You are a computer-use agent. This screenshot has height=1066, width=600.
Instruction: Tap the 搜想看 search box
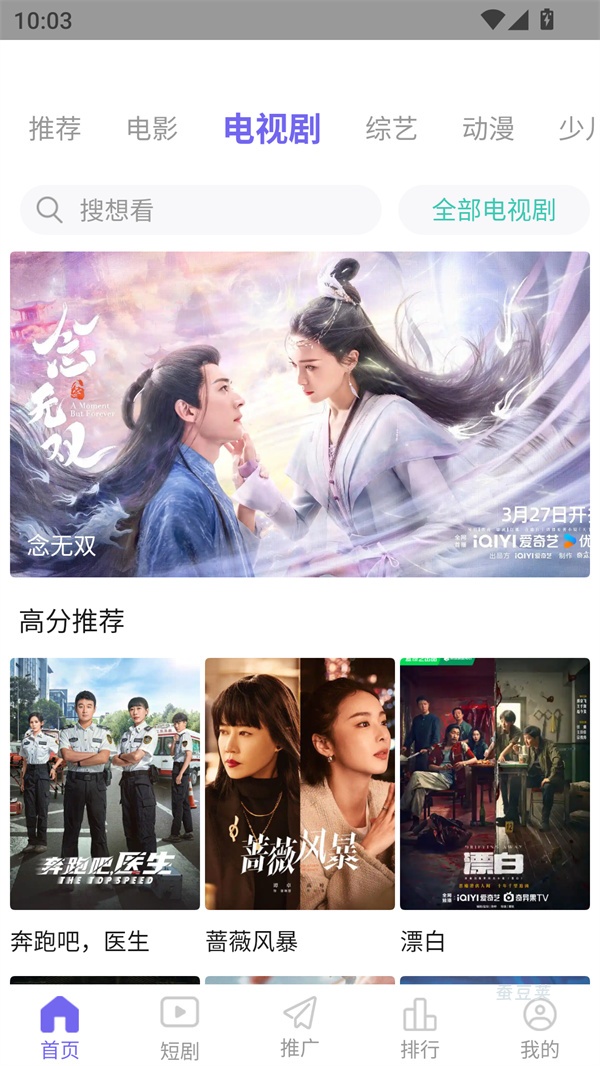tap(200, 210)
